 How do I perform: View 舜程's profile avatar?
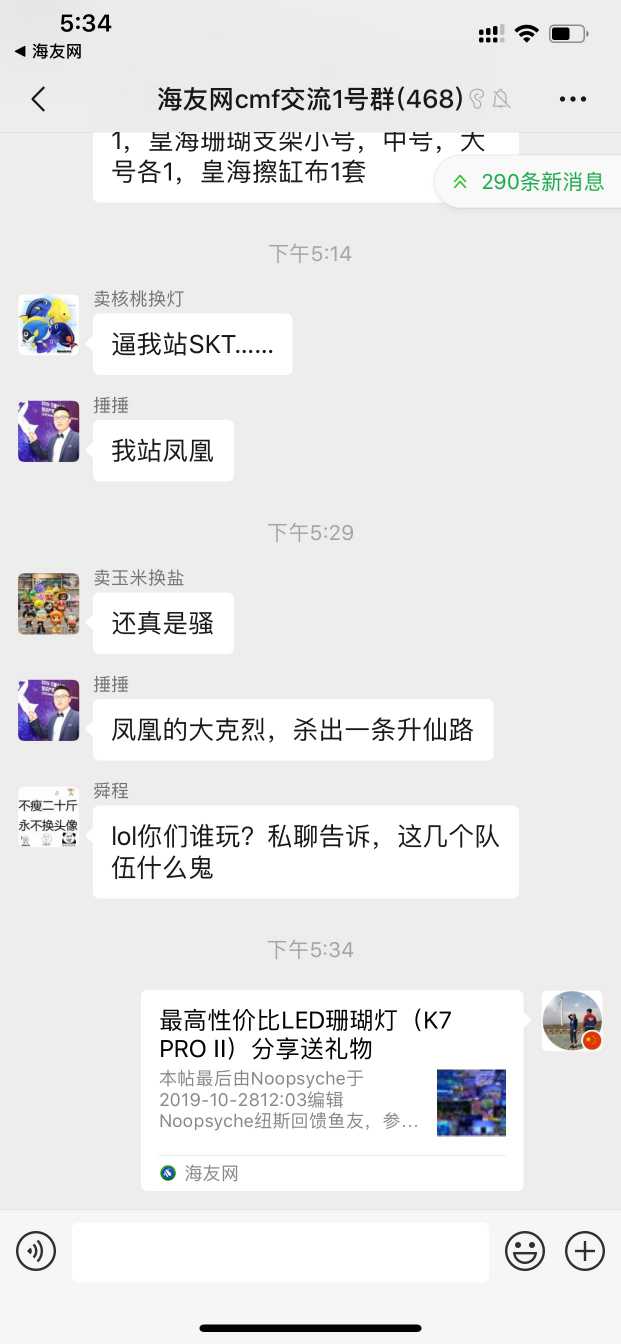tap(48, 817)
